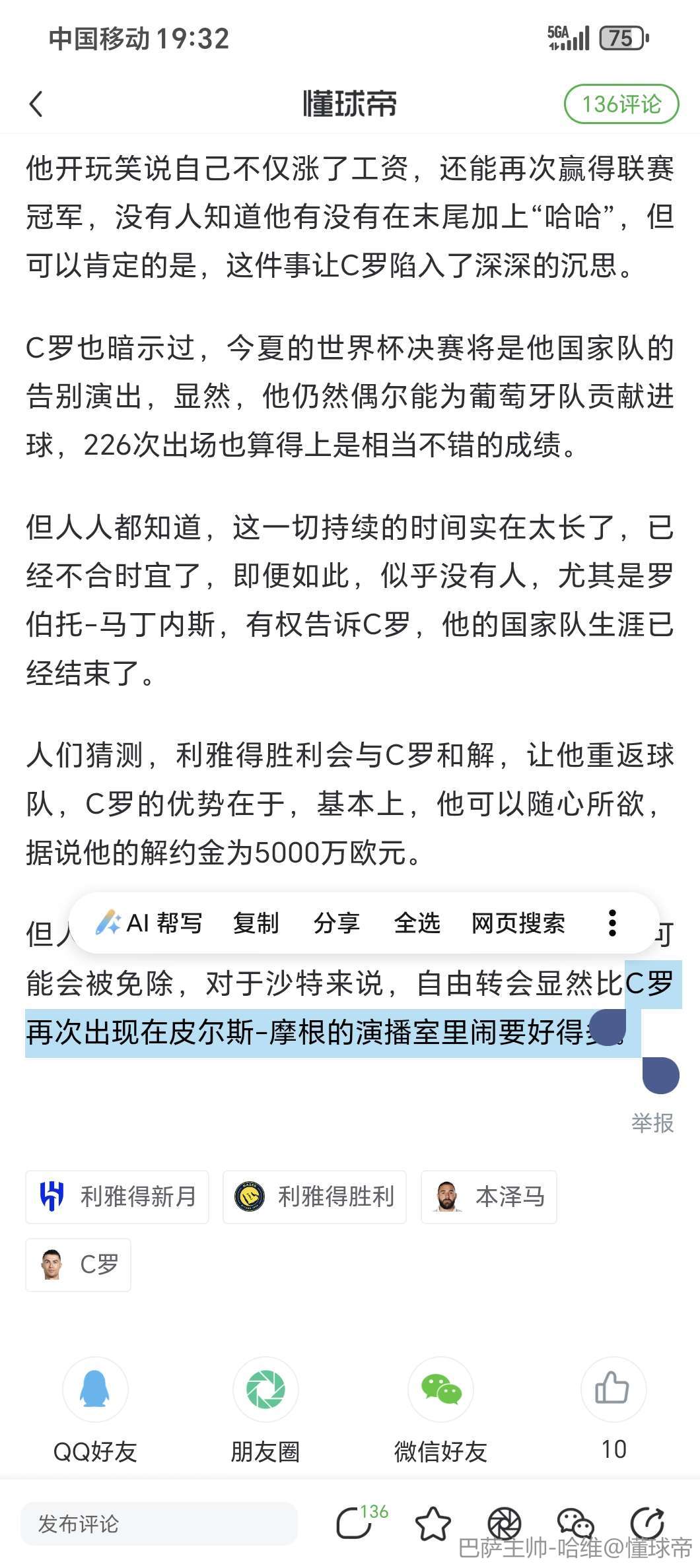Go back using the top-left arrow
The width and height of the screenshot is (700, 1568).
(x=37, y=104)
